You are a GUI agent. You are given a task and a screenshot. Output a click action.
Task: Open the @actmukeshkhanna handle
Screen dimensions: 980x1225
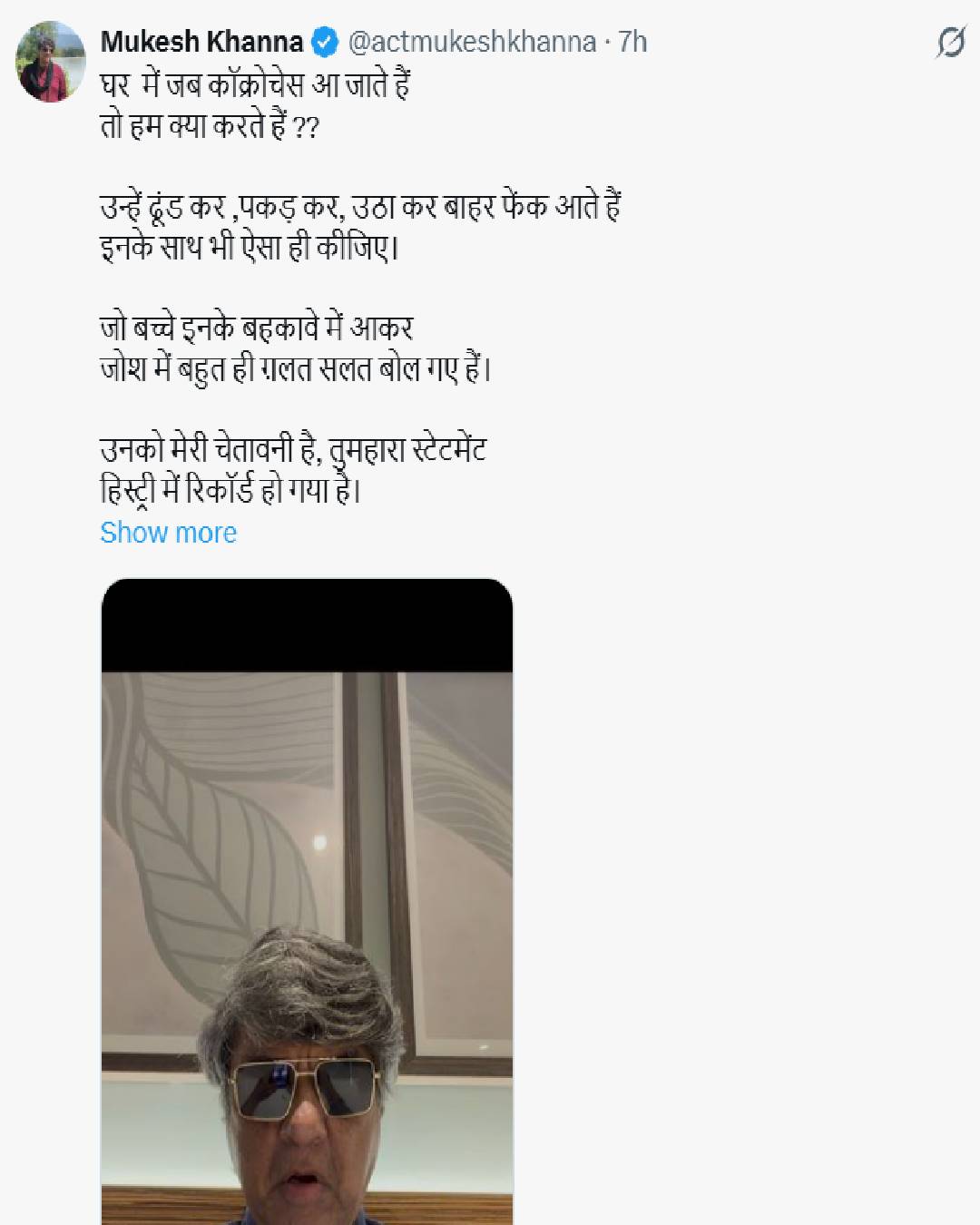pyautogui.click(x=472, y=42)
